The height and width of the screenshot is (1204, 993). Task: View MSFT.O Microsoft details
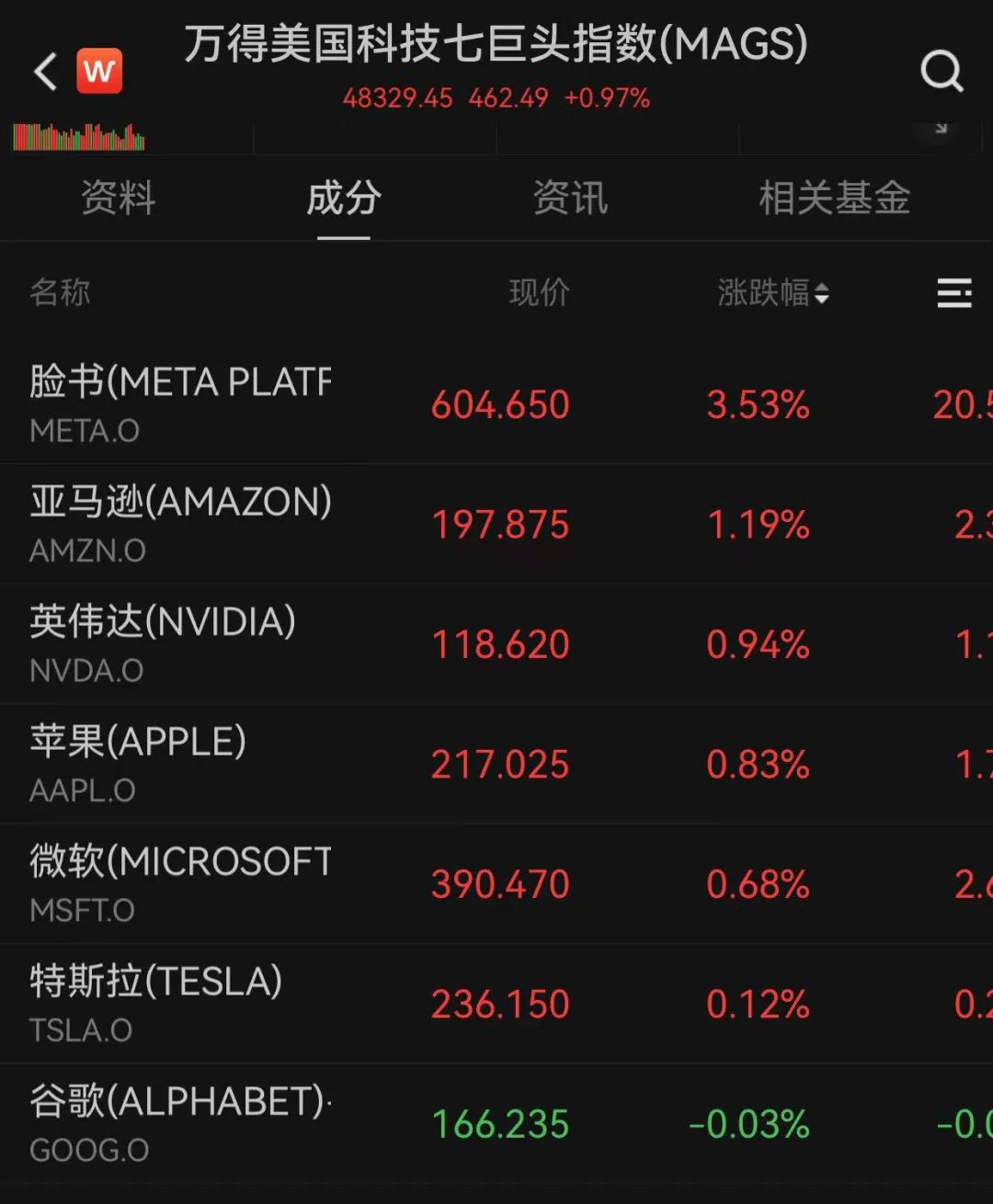(276, 884)
